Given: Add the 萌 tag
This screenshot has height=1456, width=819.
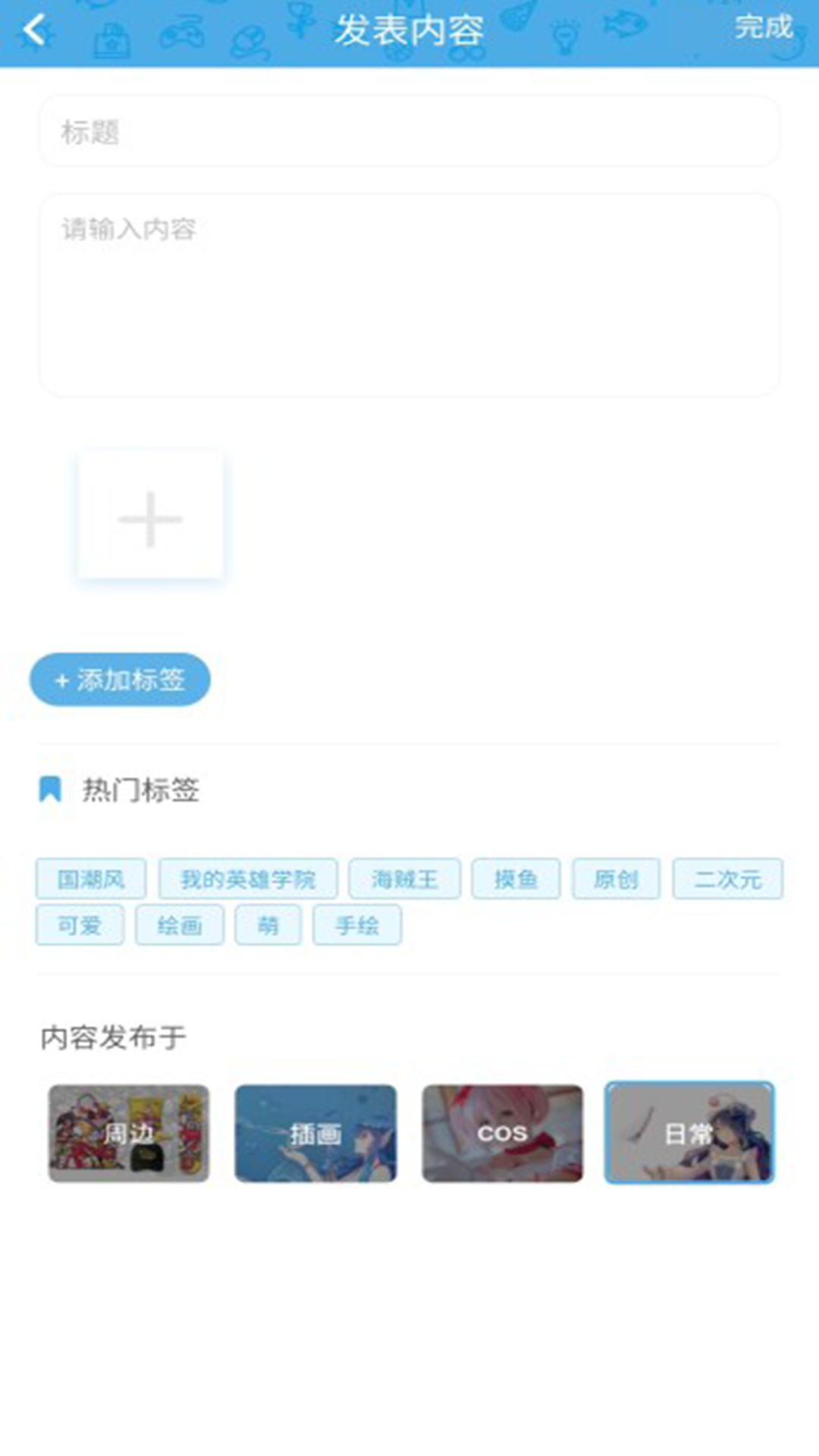Looking at the screenshot, I should [x=268, y=925].
